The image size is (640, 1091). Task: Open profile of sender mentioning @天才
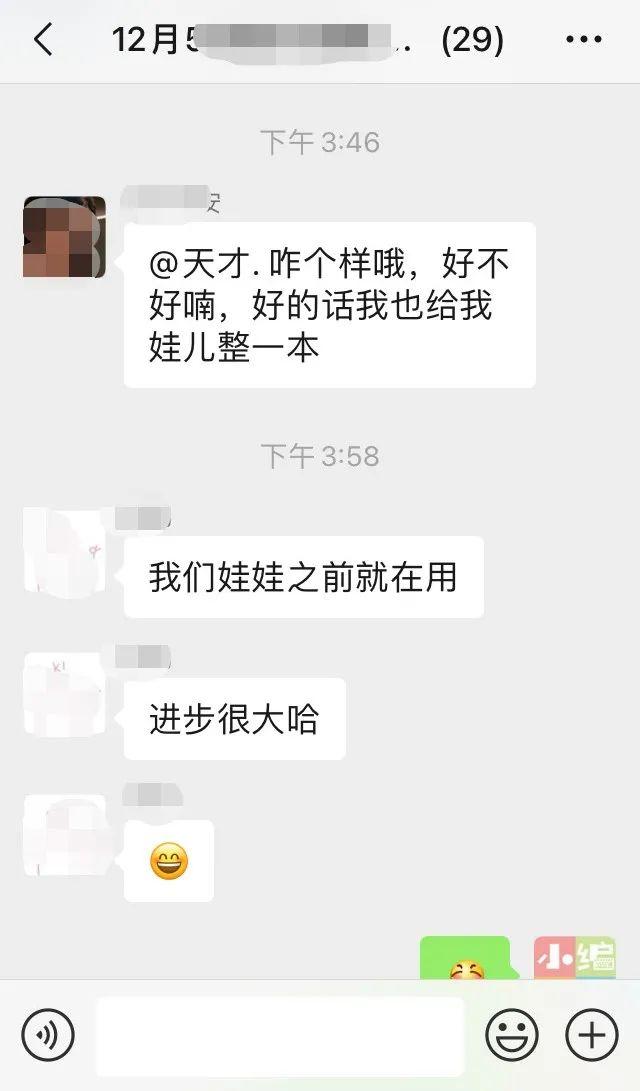click(64, 237)
